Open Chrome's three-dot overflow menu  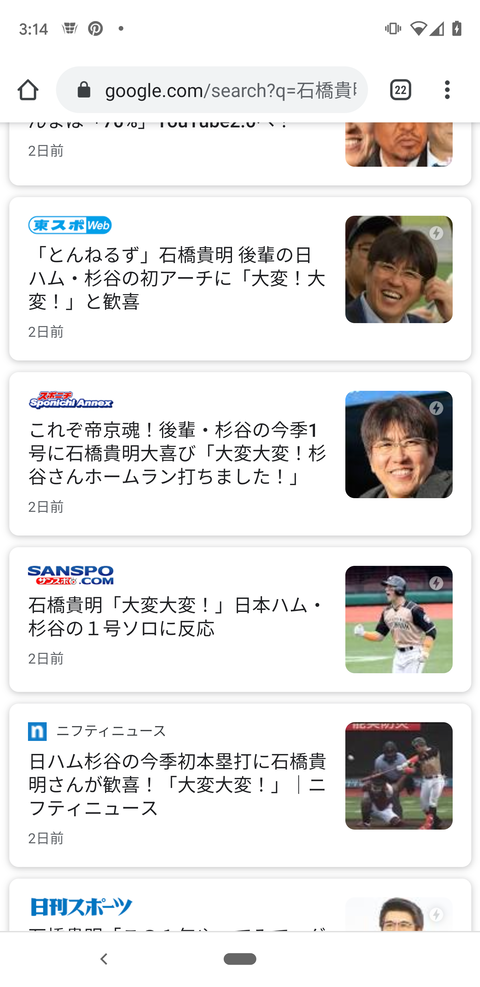click(447, 90)
